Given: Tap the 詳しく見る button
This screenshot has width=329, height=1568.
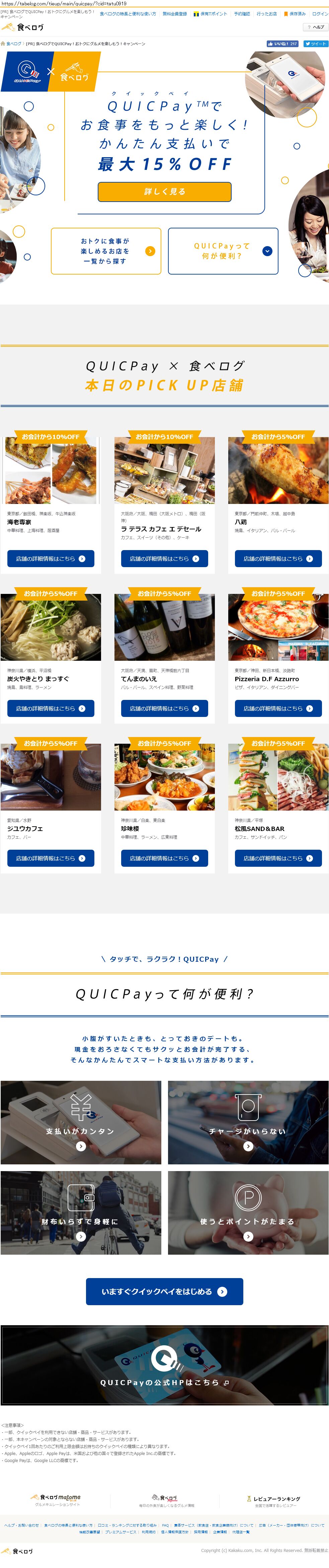Looking at the screenshot, I should tap(165, 191).
